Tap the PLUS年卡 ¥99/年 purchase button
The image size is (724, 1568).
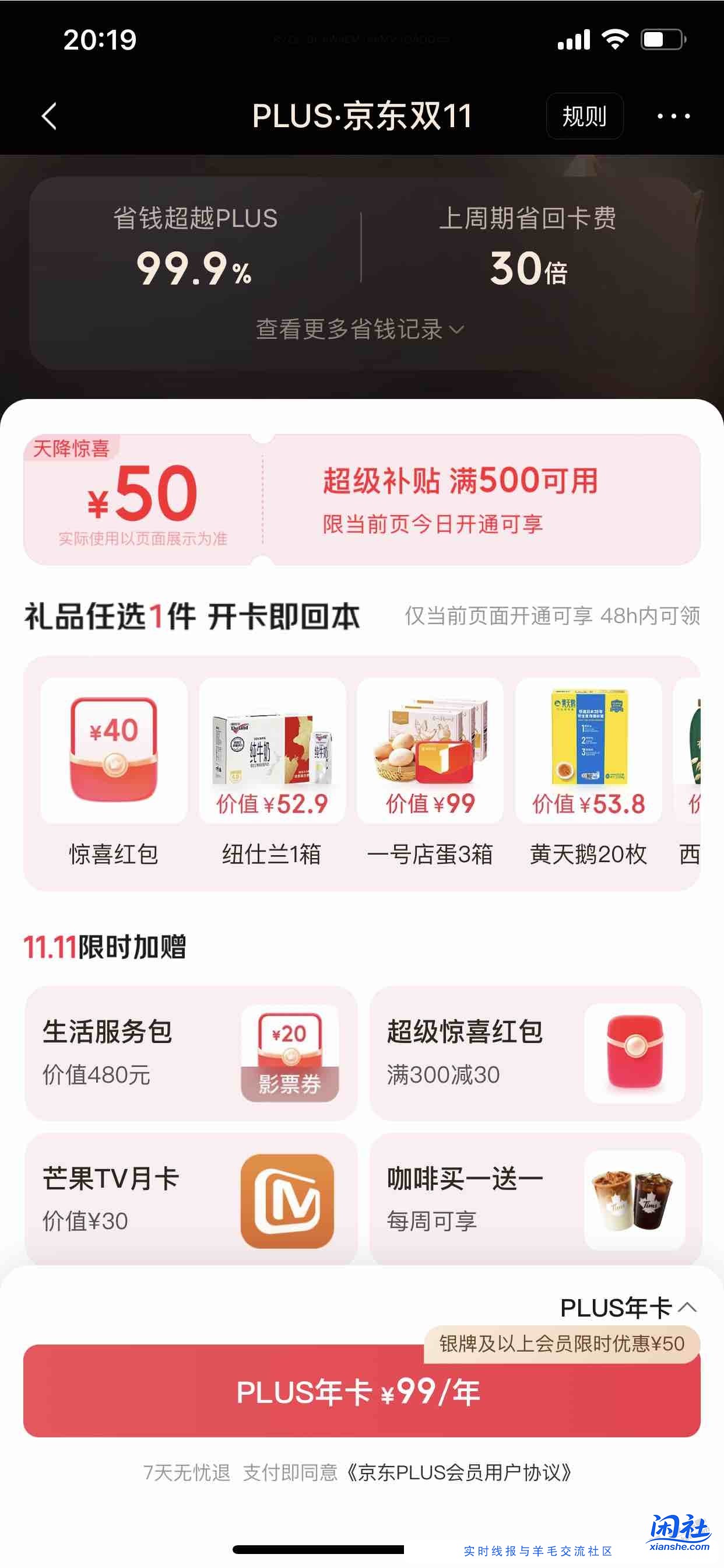[361, 1391]
